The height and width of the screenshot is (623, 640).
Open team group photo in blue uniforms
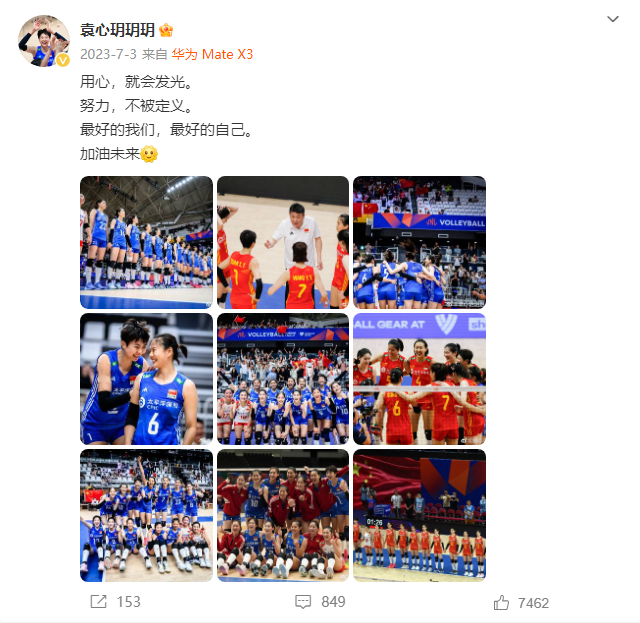146,515
